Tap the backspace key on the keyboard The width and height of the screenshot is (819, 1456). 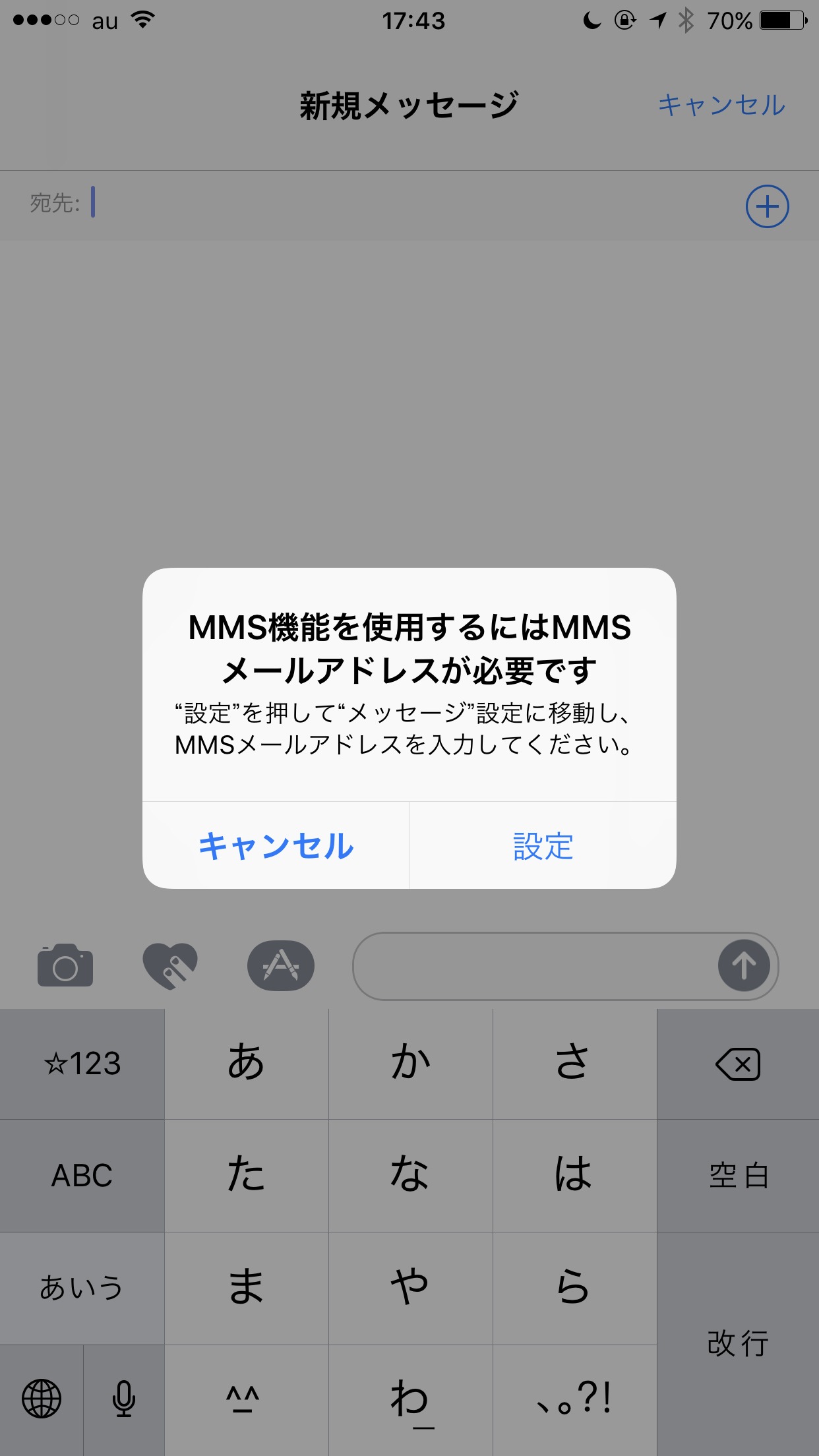tap(738, 1064)
